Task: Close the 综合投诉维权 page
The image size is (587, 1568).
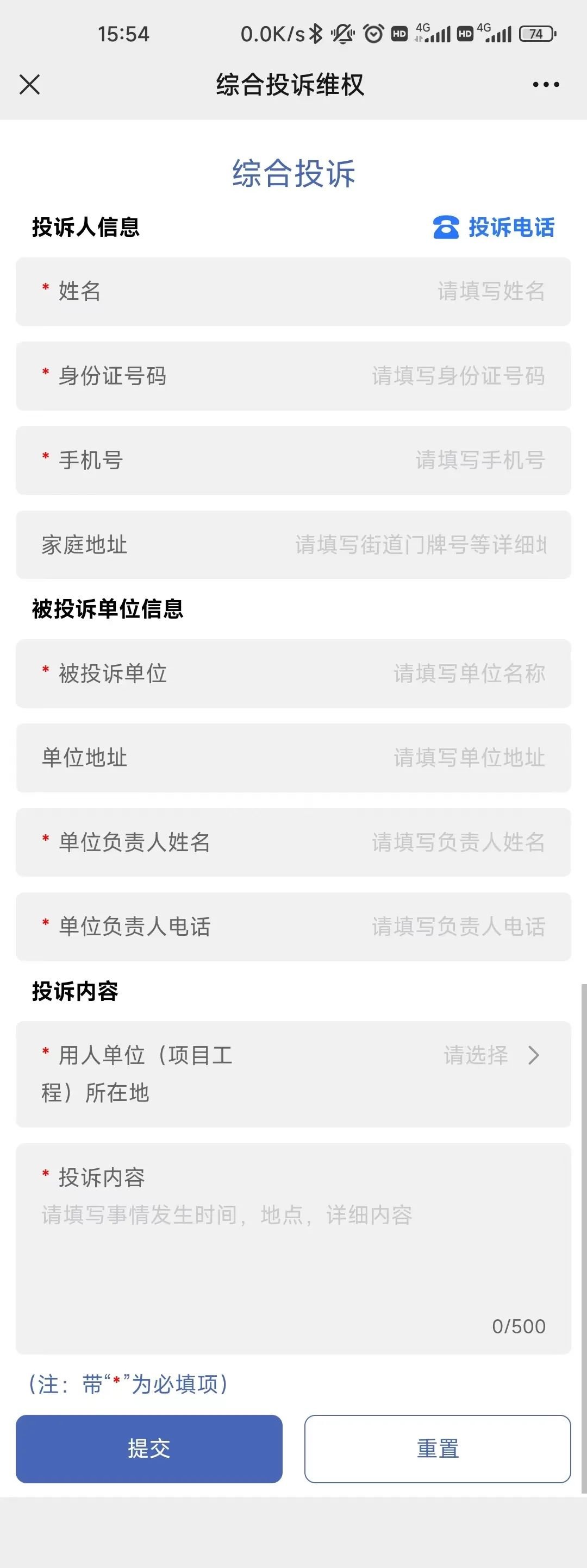Action: [x=29, y=85]
